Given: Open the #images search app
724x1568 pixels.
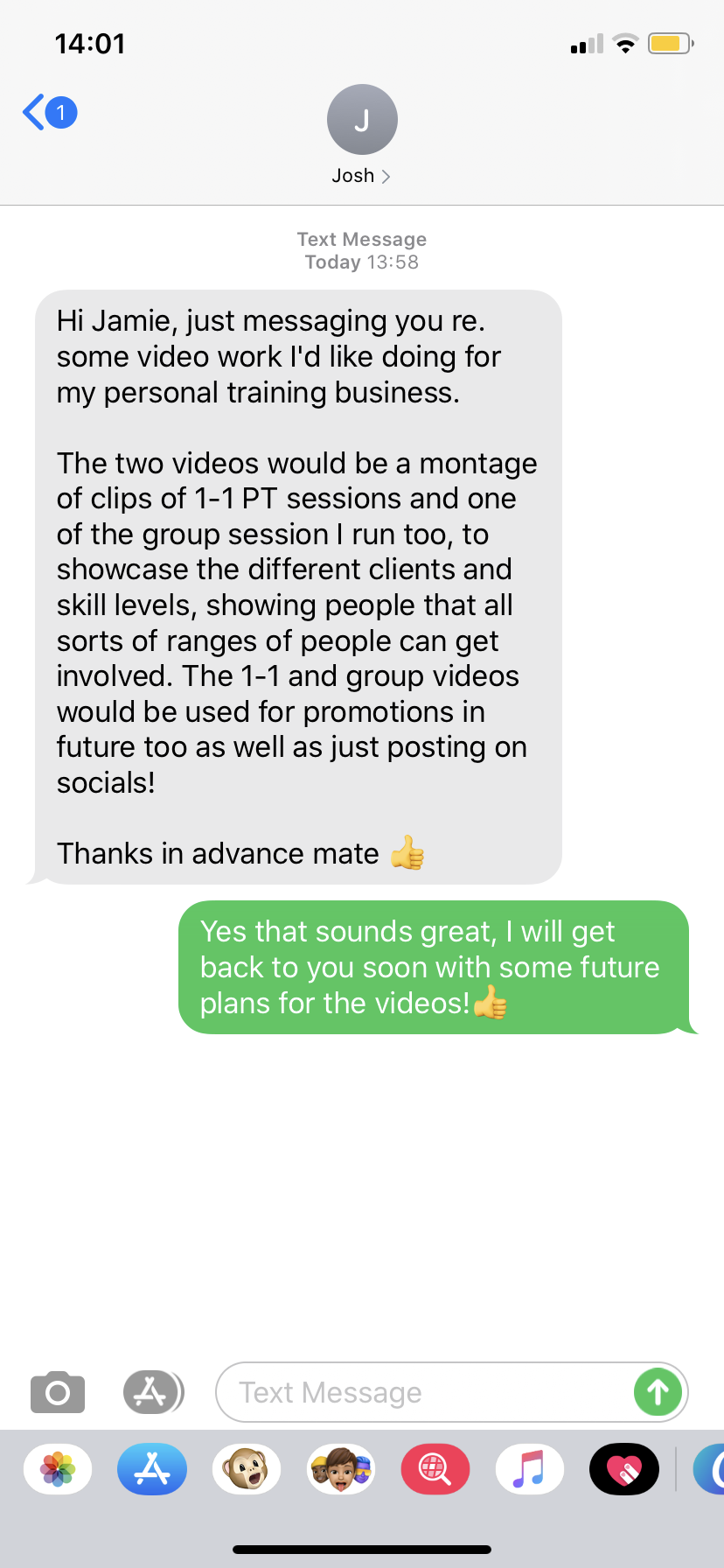Looking at the screenshot, I should (435, 1469).
